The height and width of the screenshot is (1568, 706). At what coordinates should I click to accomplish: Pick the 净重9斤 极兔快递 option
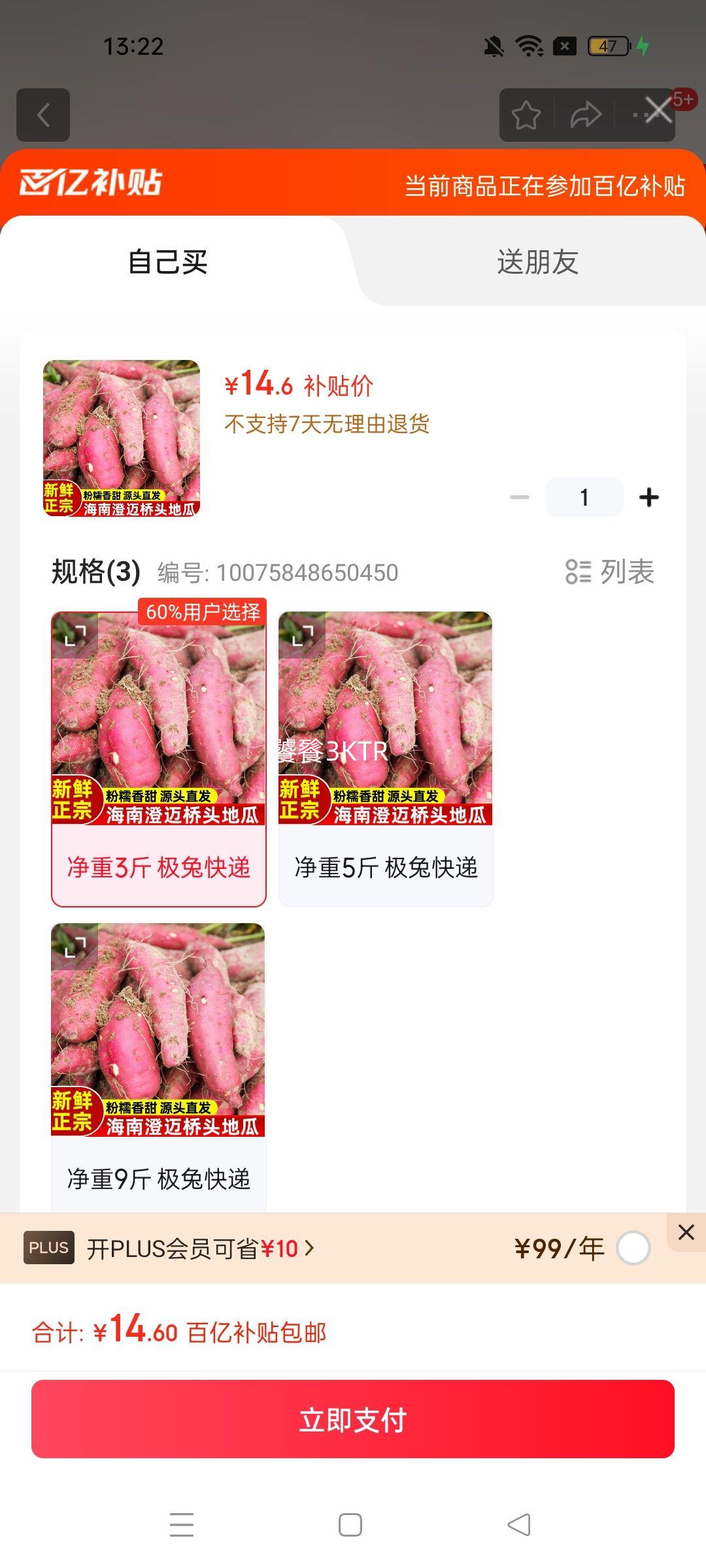click(159, 1177)
